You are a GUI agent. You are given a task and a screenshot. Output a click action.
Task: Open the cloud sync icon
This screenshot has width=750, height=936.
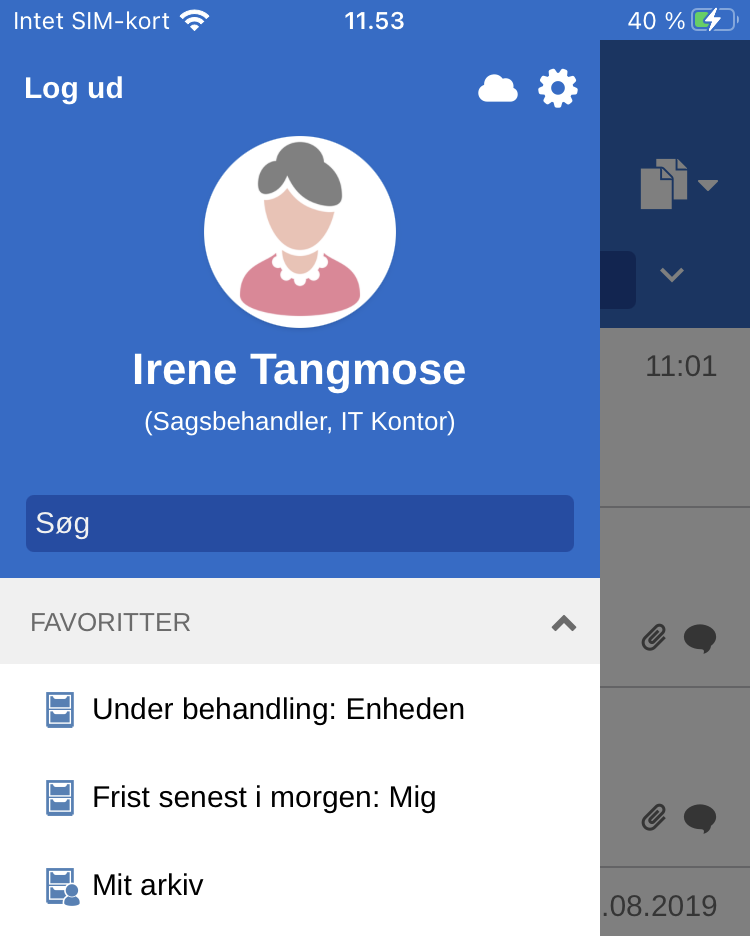pyautogui.click(x=497, y=89)
